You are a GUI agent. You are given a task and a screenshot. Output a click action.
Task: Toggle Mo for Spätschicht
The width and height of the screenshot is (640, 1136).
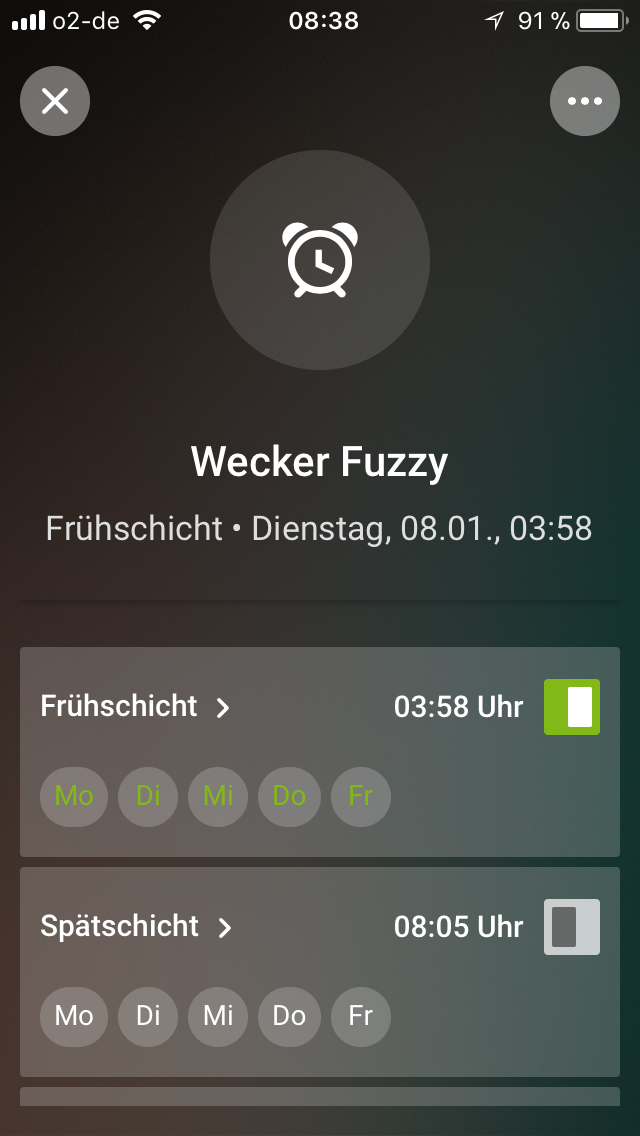(x=74, y=1016)
